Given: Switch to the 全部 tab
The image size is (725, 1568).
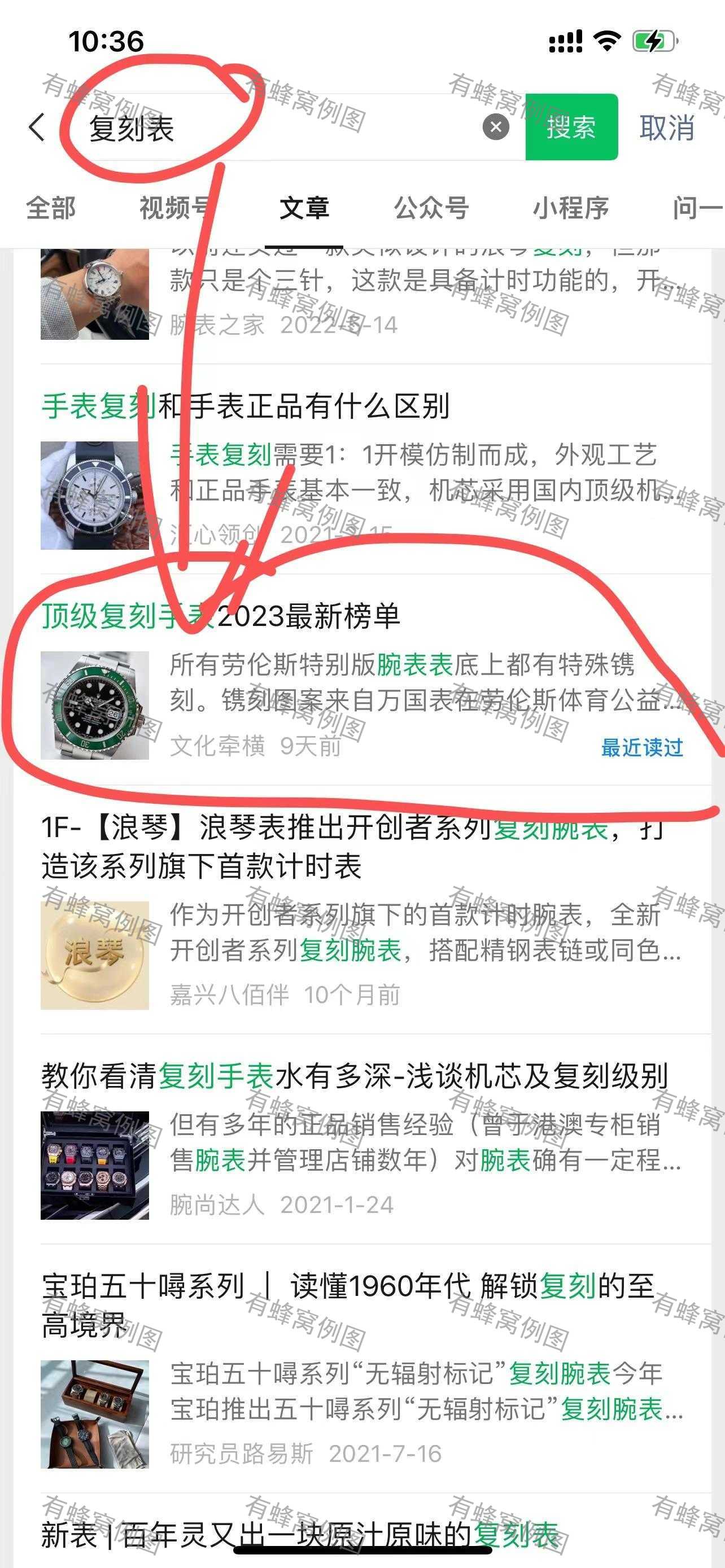Looking at the screenshot, I should tap(50, 208).
